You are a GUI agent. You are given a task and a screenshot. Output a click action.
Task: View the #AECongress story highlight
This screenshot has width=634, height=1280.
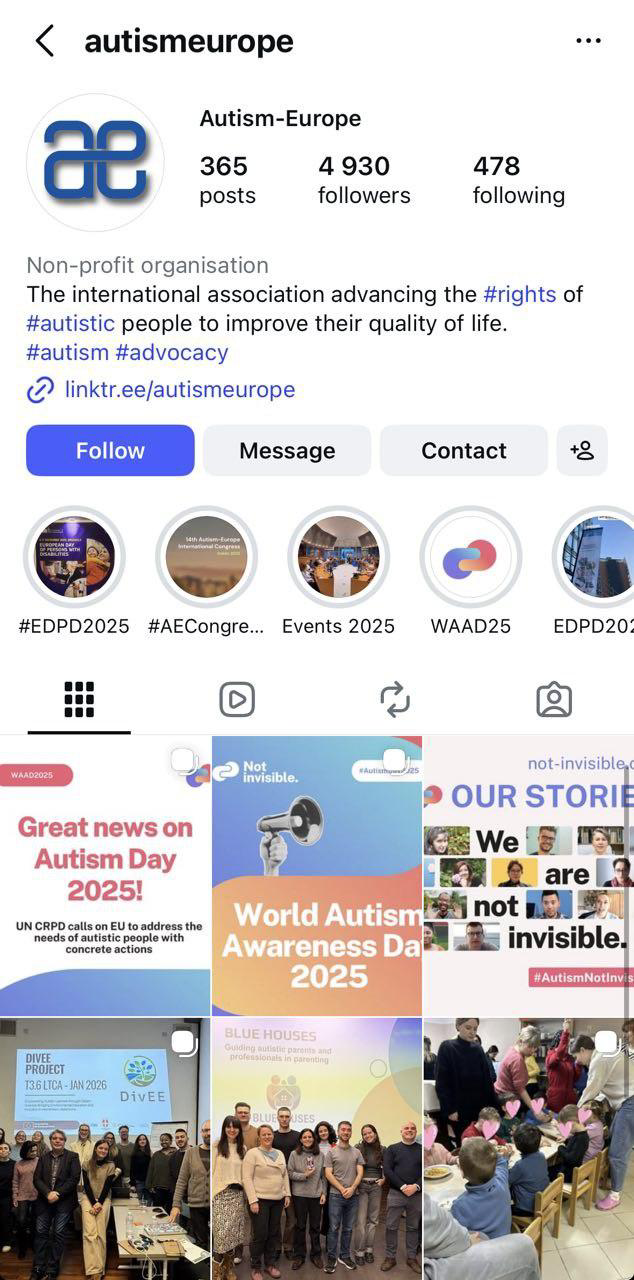(x=206, y=557)
